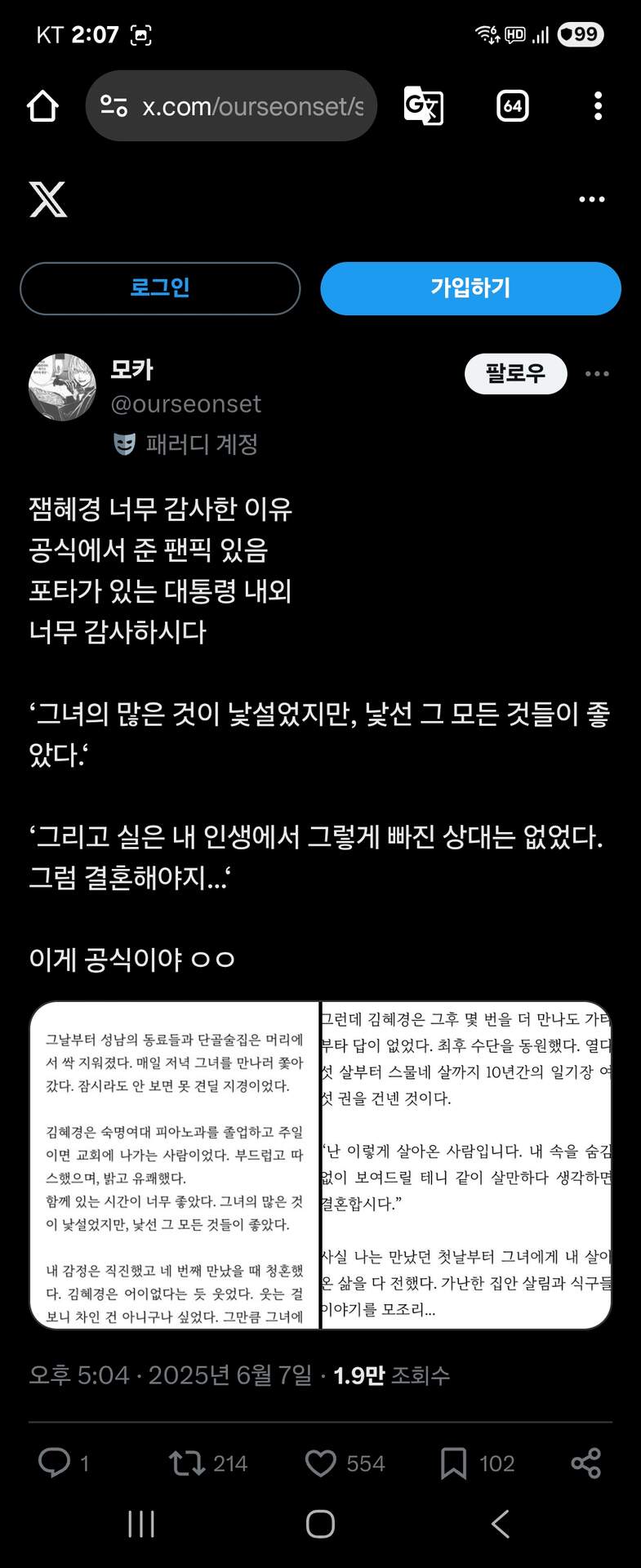This screenshot has height=1568, width=641.
Task: Go to the browser home page
Action: [x=42, y=106]
